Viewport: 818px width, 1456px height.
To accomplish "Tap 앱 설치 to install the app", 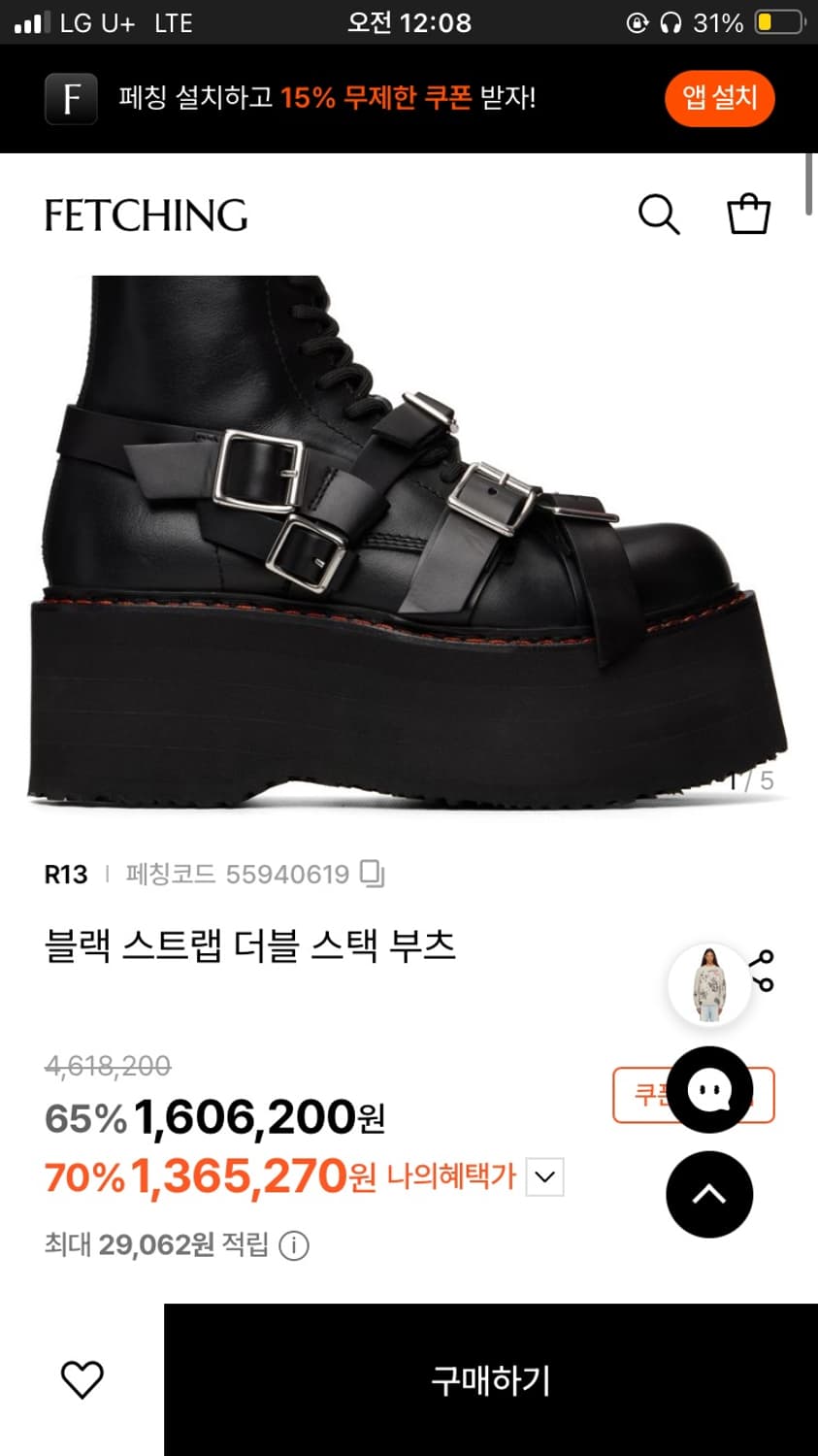I will 719,98.
